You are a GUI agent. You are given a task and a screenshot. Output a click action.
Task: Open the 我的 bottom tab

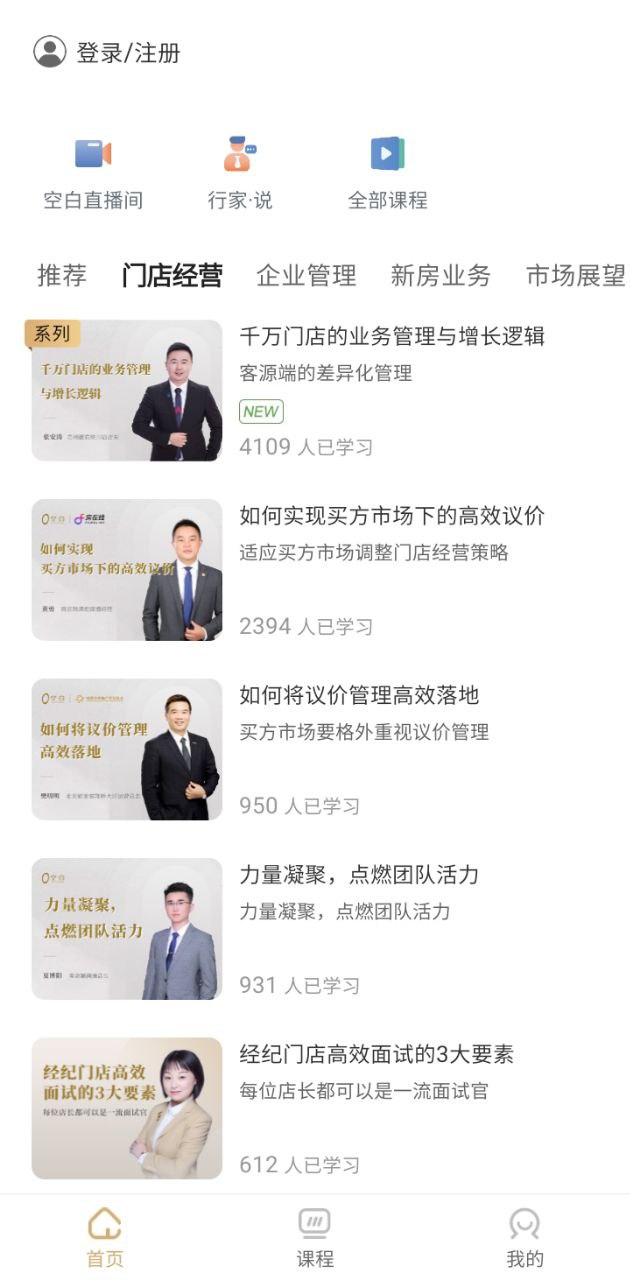click(x=524, y=1238)
